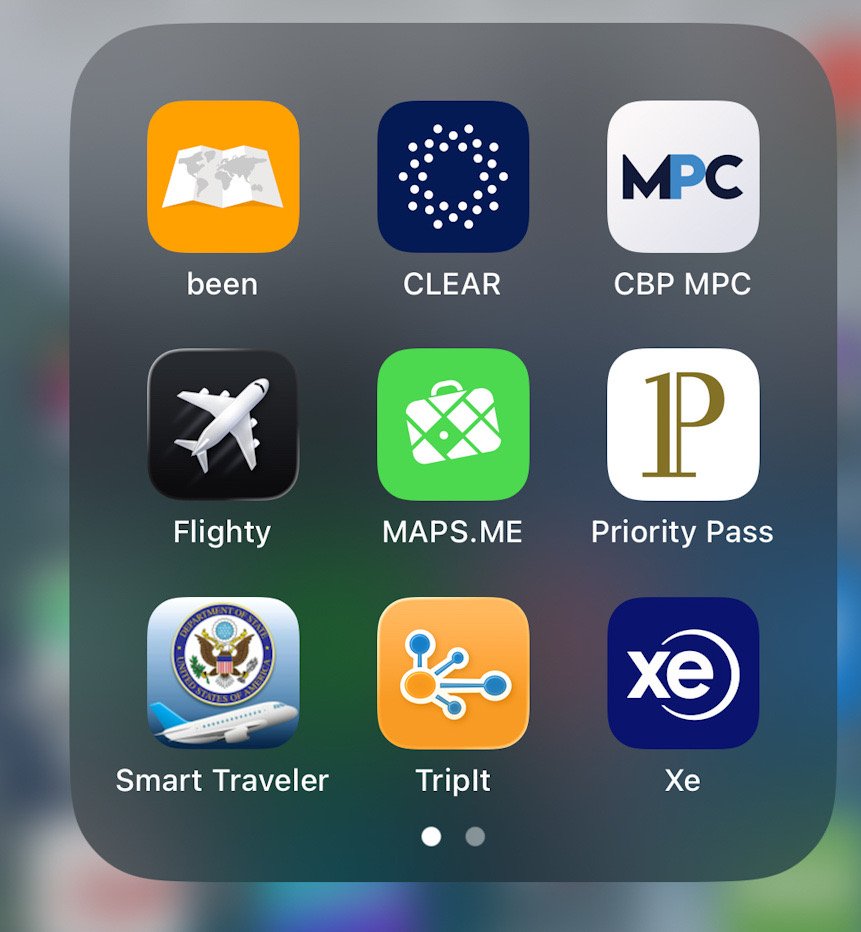Open MAPS.ME app

click(x=452, y=424)
